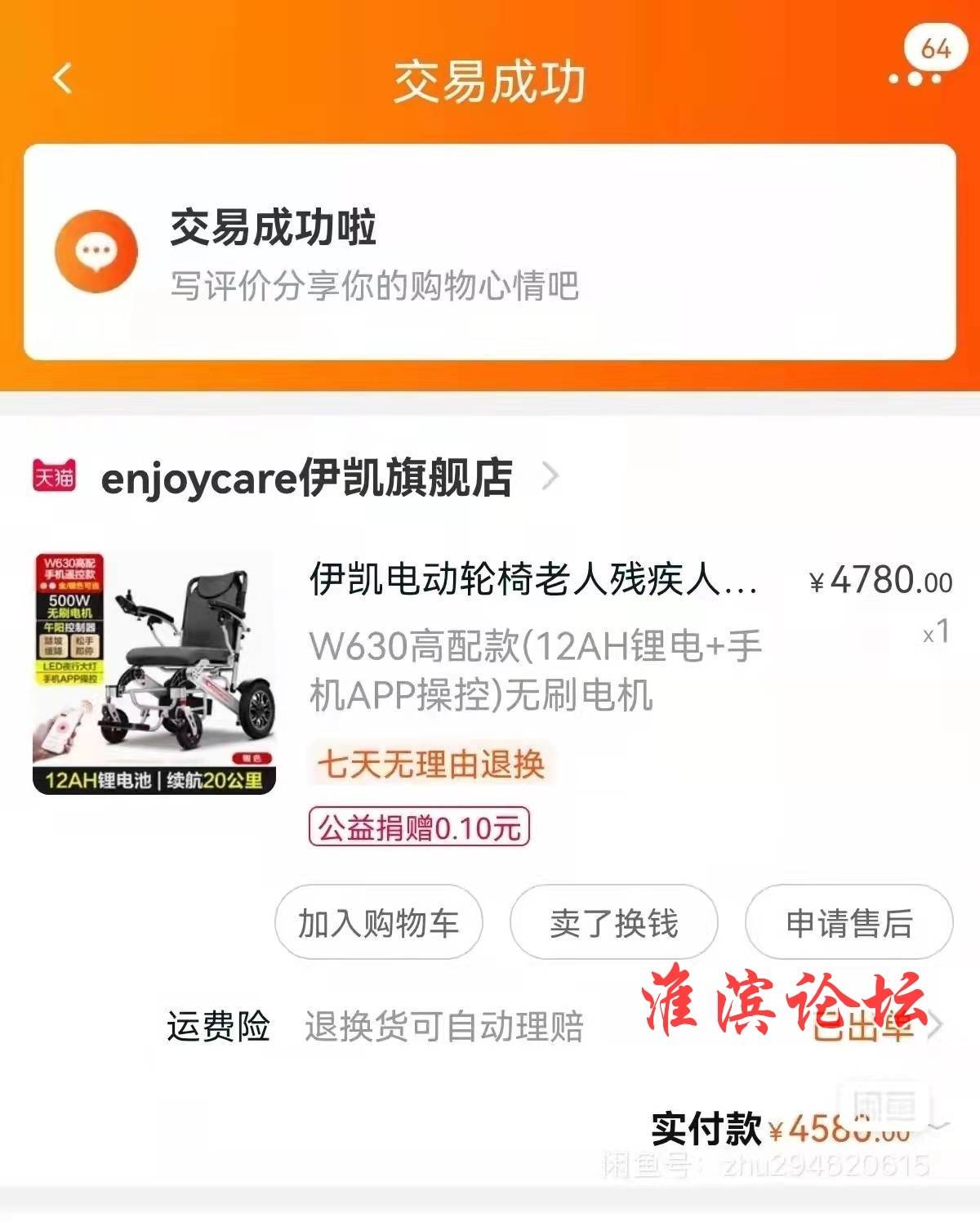Tap the 申请售后 button
Viewport: 980px width, 1222px height.
849,923
